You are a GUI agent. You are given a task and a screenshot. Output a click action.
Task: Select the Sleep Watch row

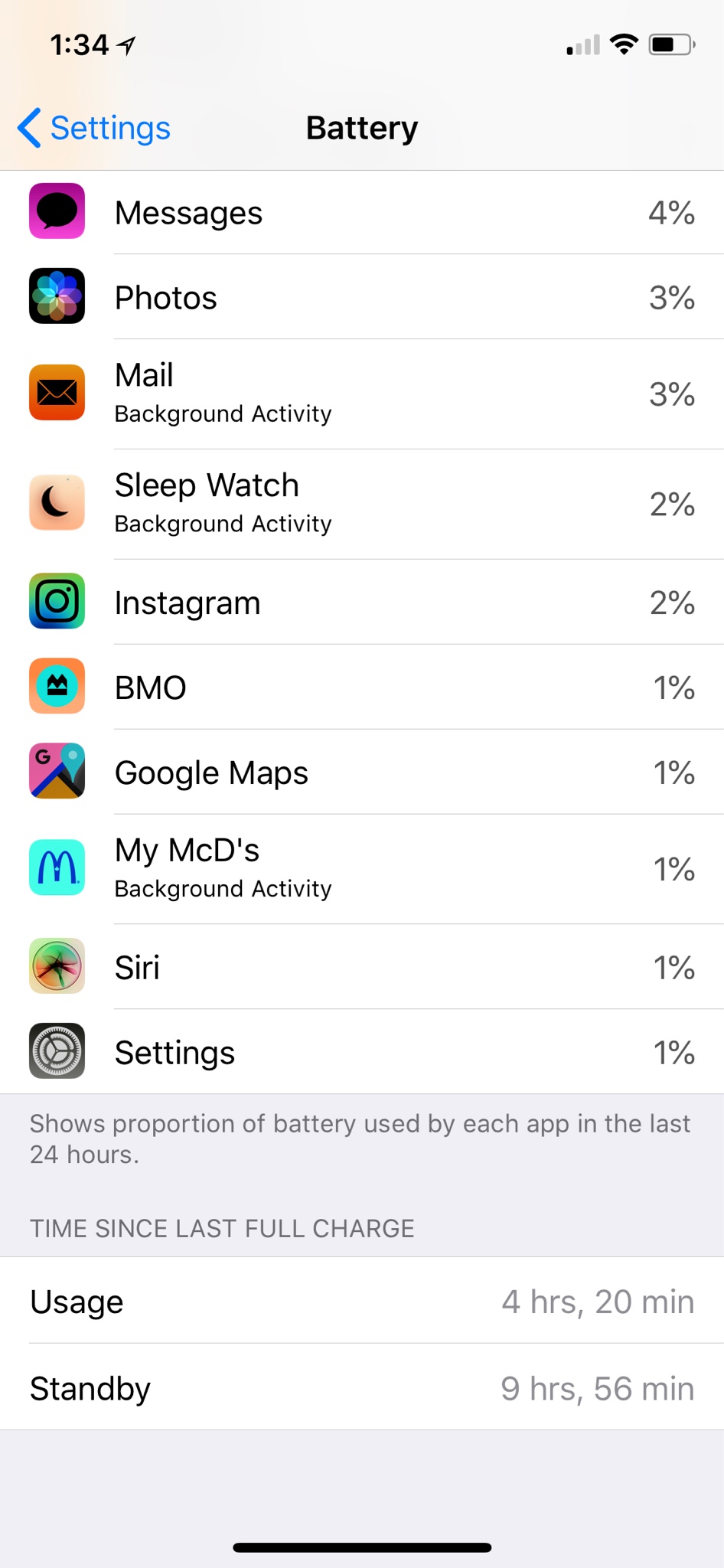coord(362,504)
